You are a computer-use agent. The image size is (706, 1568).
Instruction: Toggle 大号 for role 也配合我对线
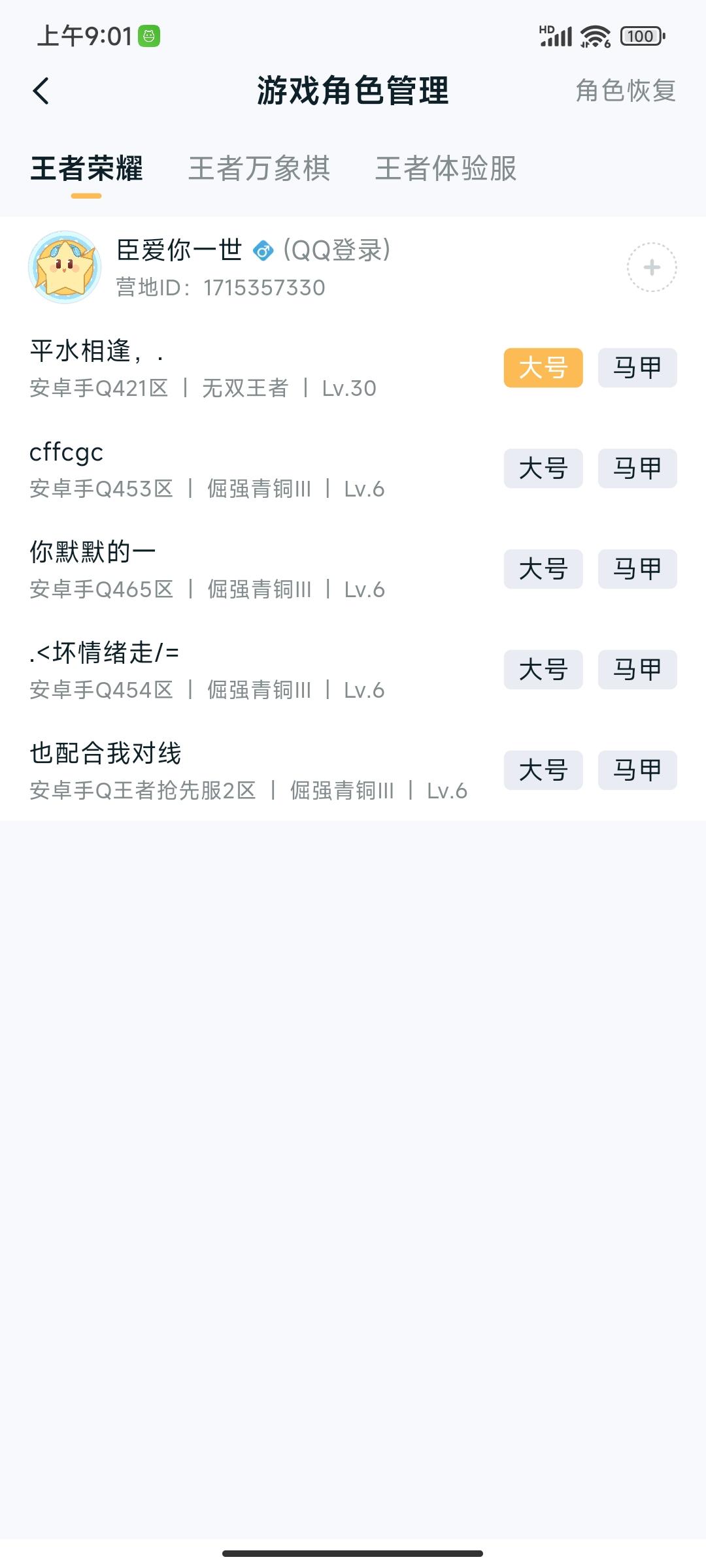tap(543, 770)
